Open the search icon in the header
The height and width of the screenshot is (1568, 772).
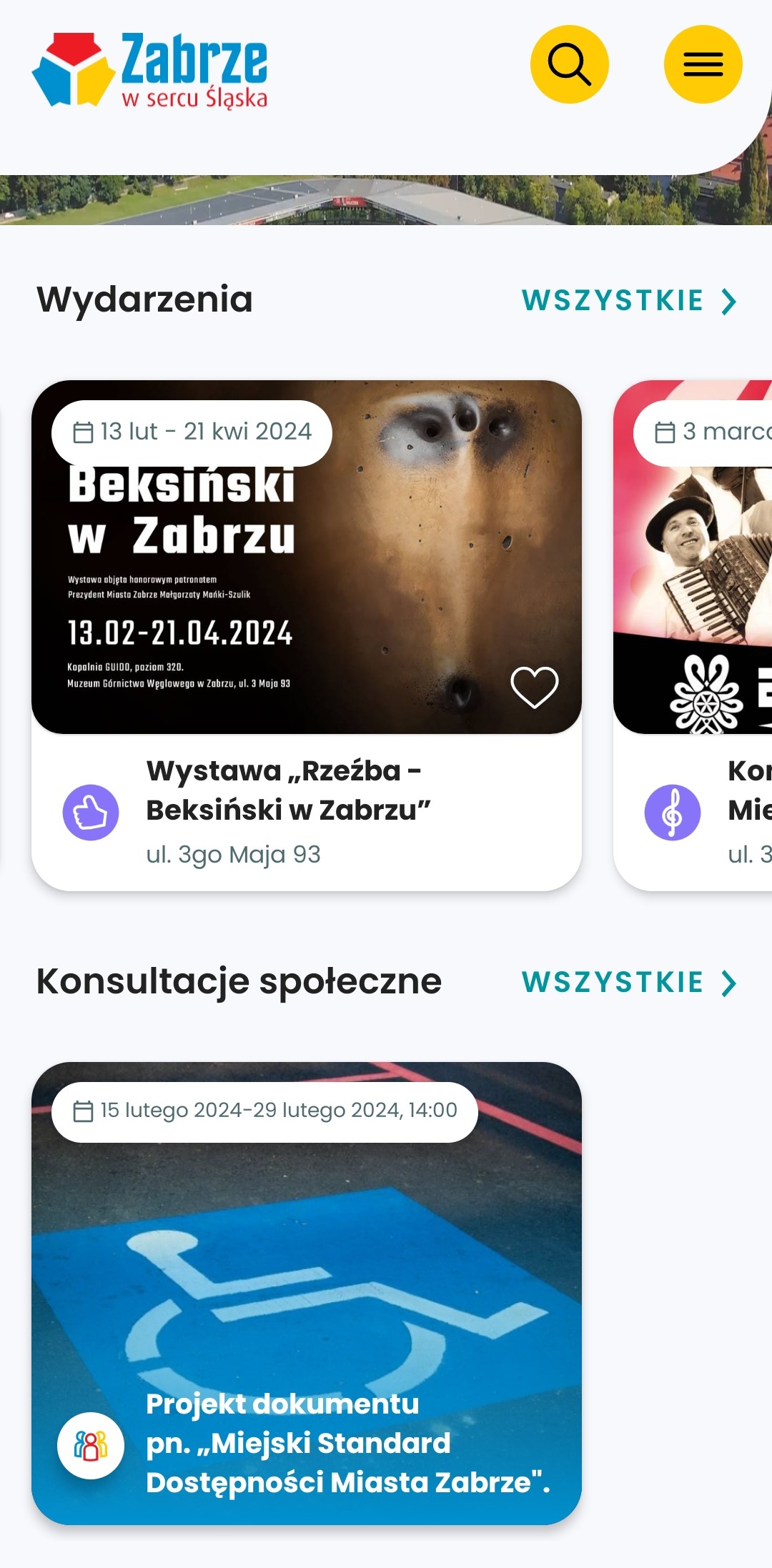click(x=569, y=64)
